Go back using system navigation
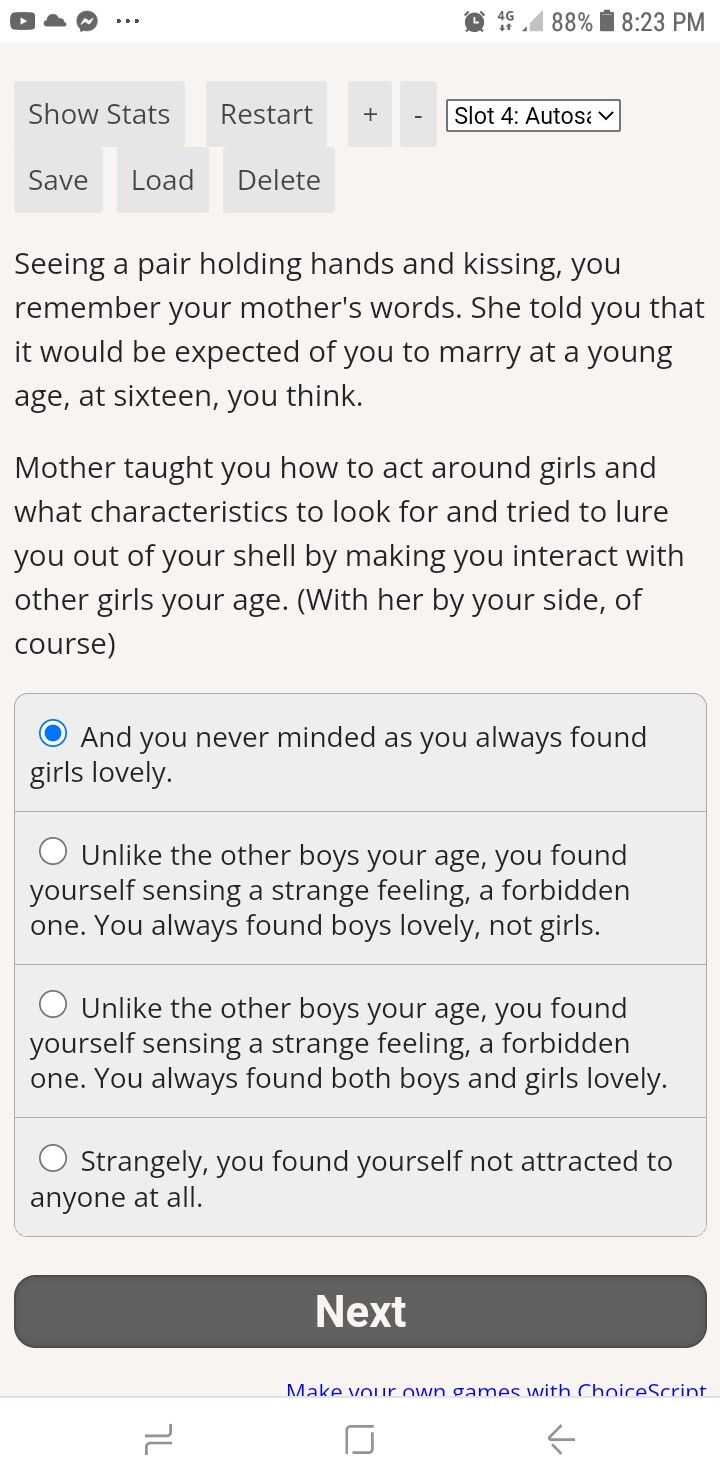The height and width of the screenshot is (1480, 720). click(561, 1440)
